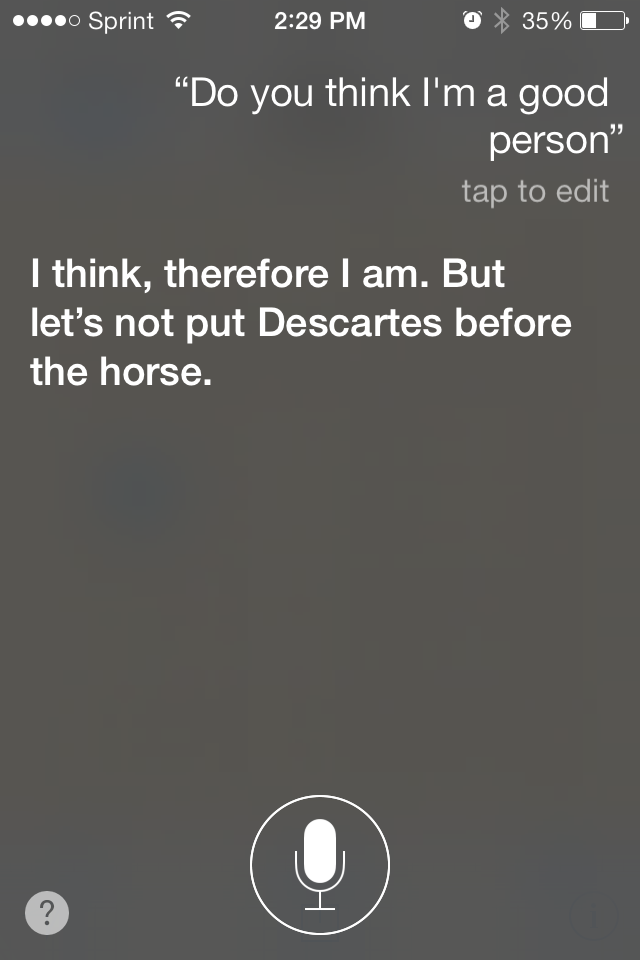
Task: Tap the microphone to speak to Siri
Action: point(320,864)
